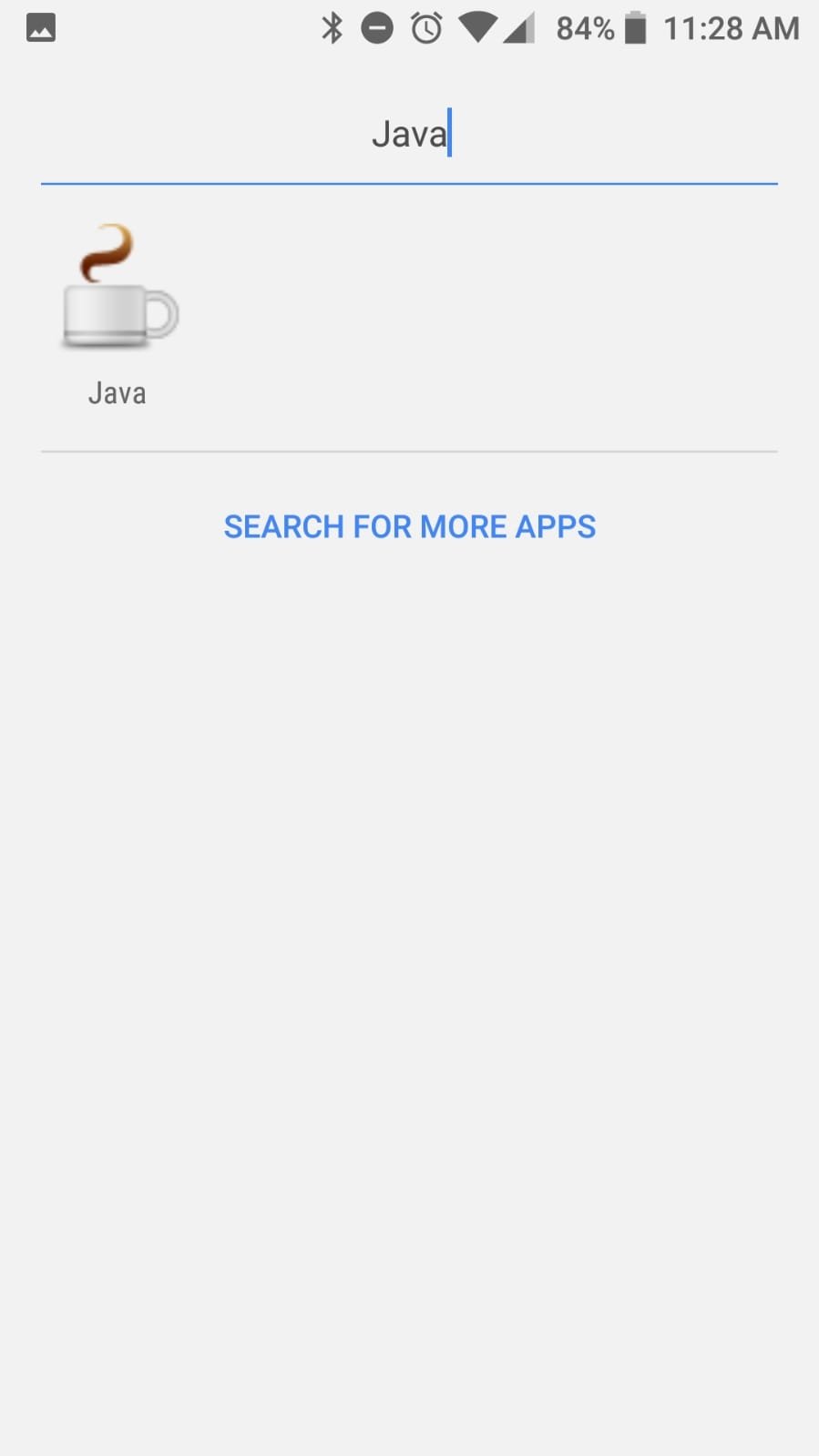Tap the Bluetooth icon in the status bar
This screenshot has width=819, height=1456.
[x=332, y=27]
